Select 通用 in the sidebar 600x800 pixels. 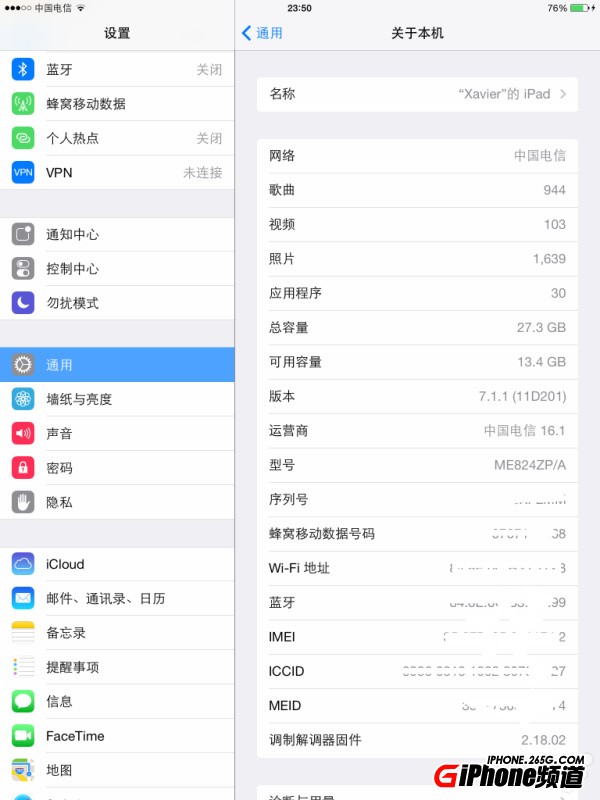(117, 365)
